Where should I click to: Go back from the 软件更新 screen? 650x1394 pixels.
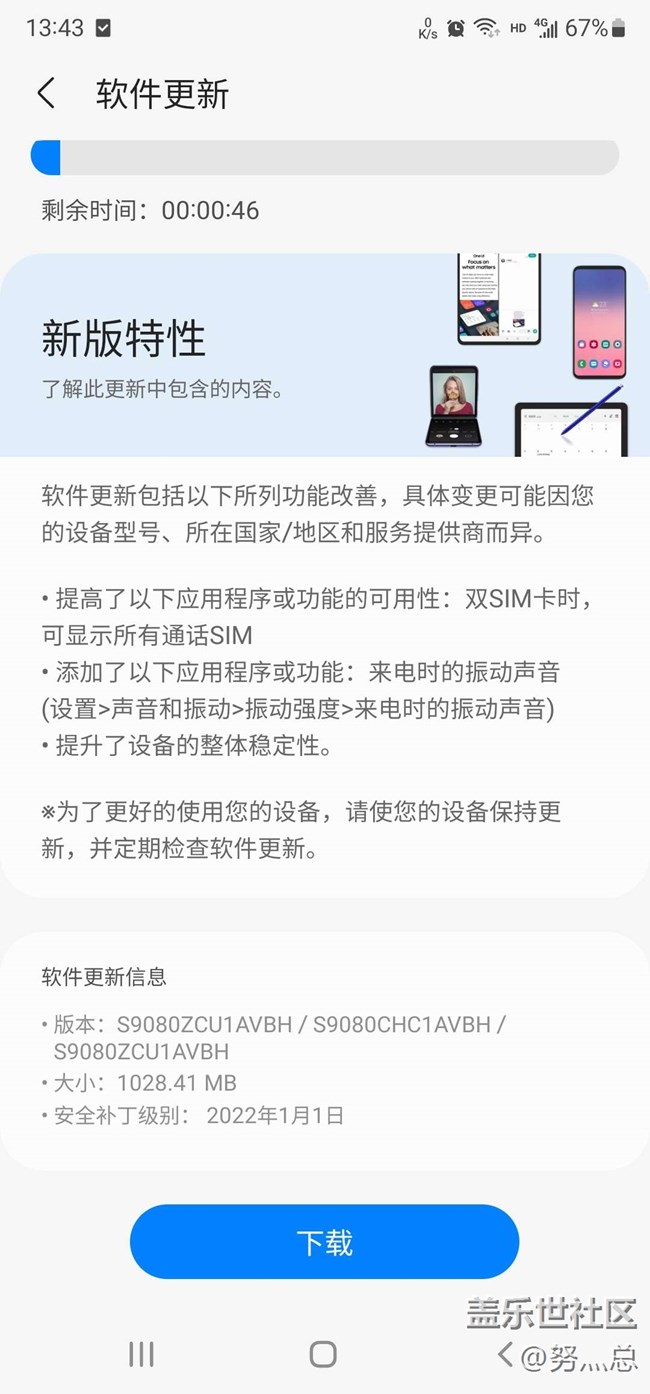point(46,94)
